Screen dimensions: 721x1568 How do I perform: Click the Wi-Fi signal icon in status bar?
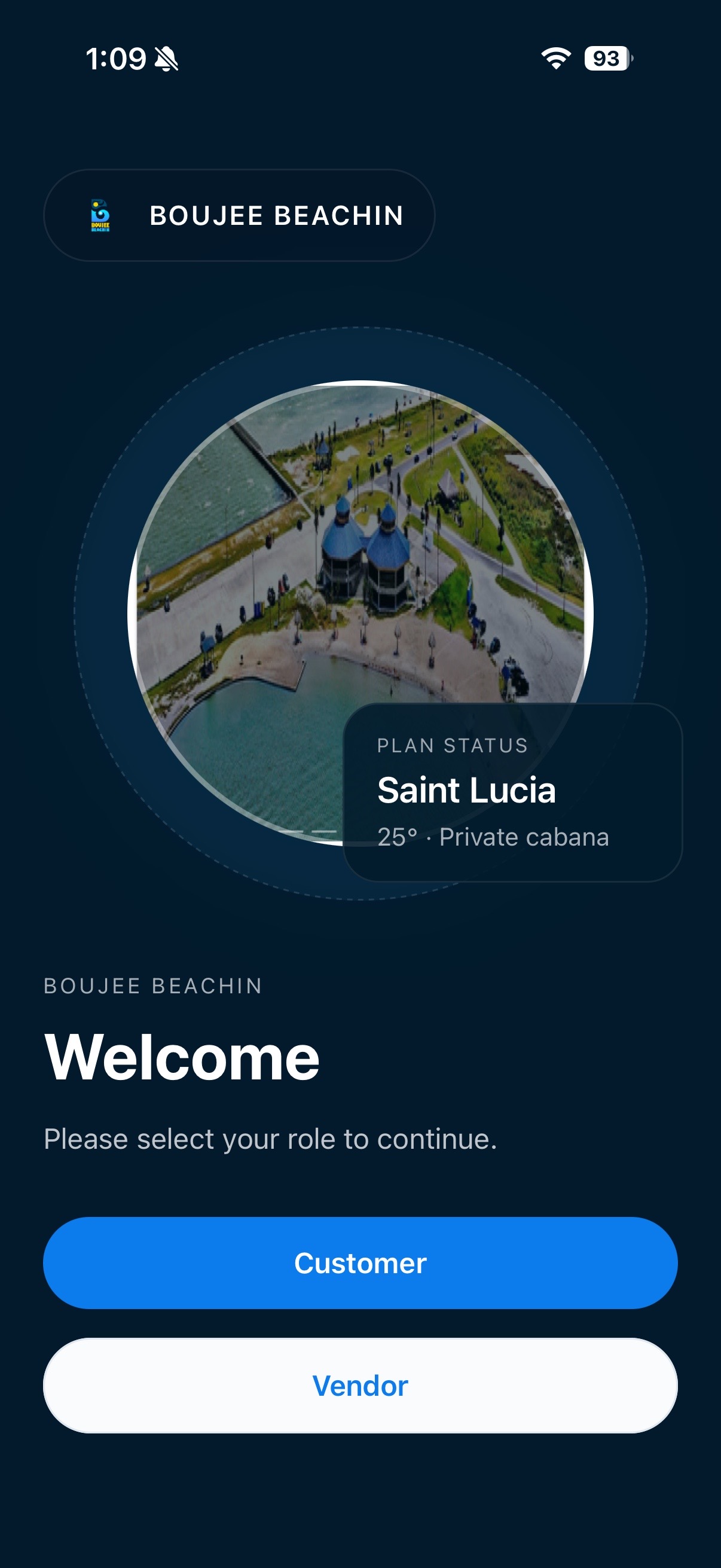[555, 58]
